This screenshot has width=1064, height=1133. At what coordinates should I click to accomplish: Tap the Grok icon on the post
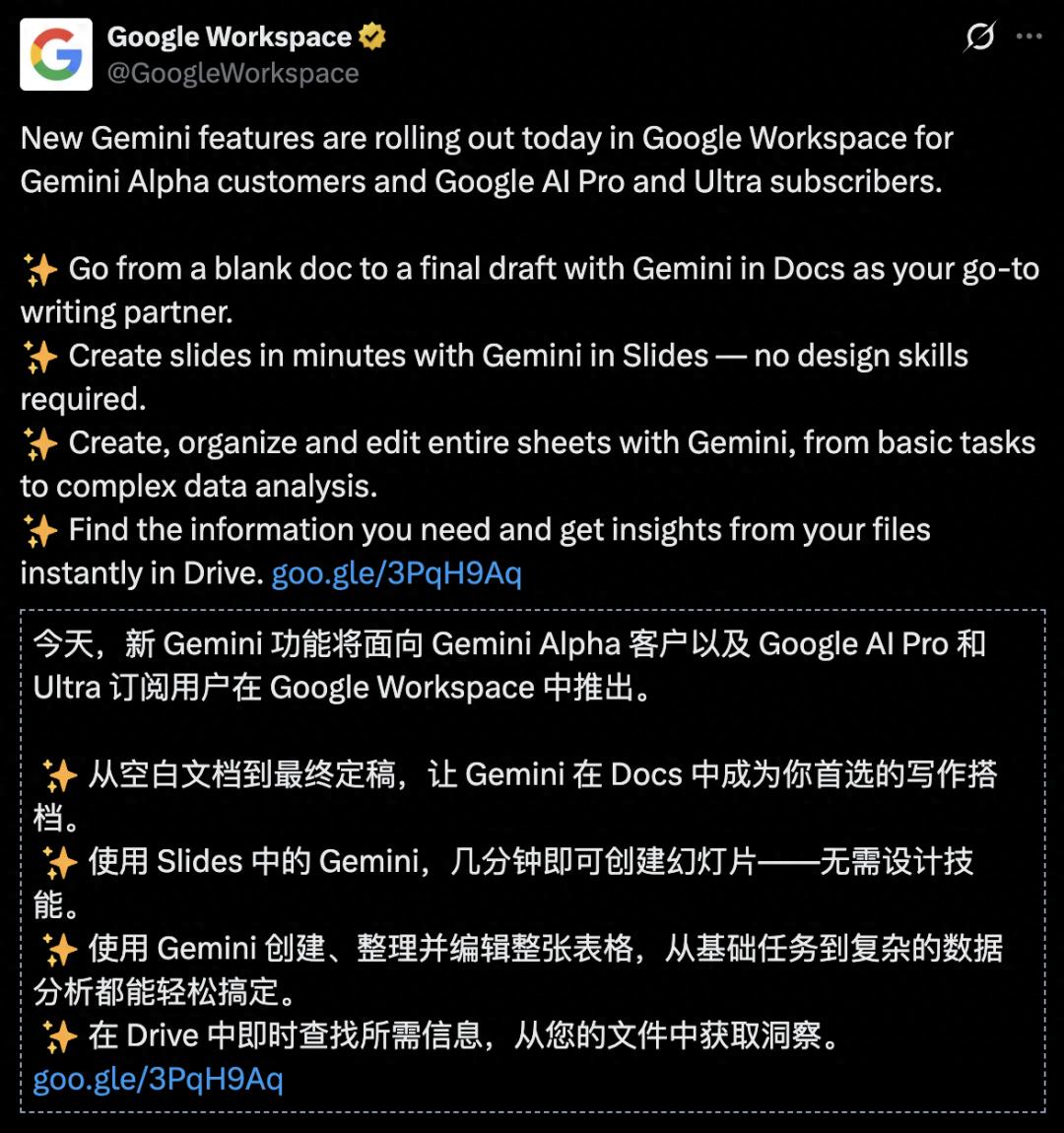point(979,36)
